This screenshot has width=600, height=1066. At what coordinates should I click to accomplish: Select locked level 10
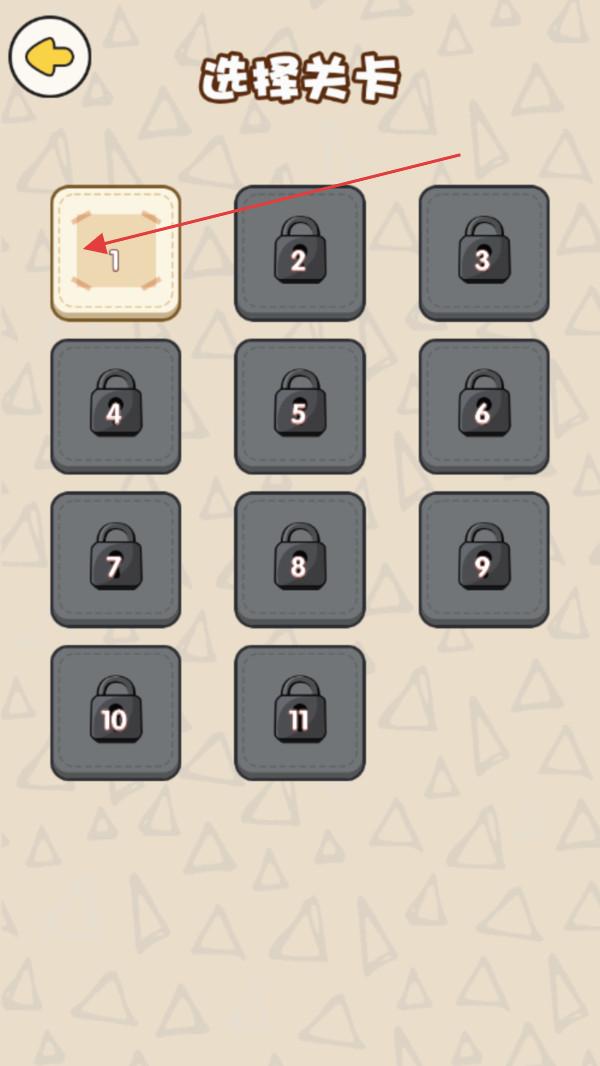[116, 712]
